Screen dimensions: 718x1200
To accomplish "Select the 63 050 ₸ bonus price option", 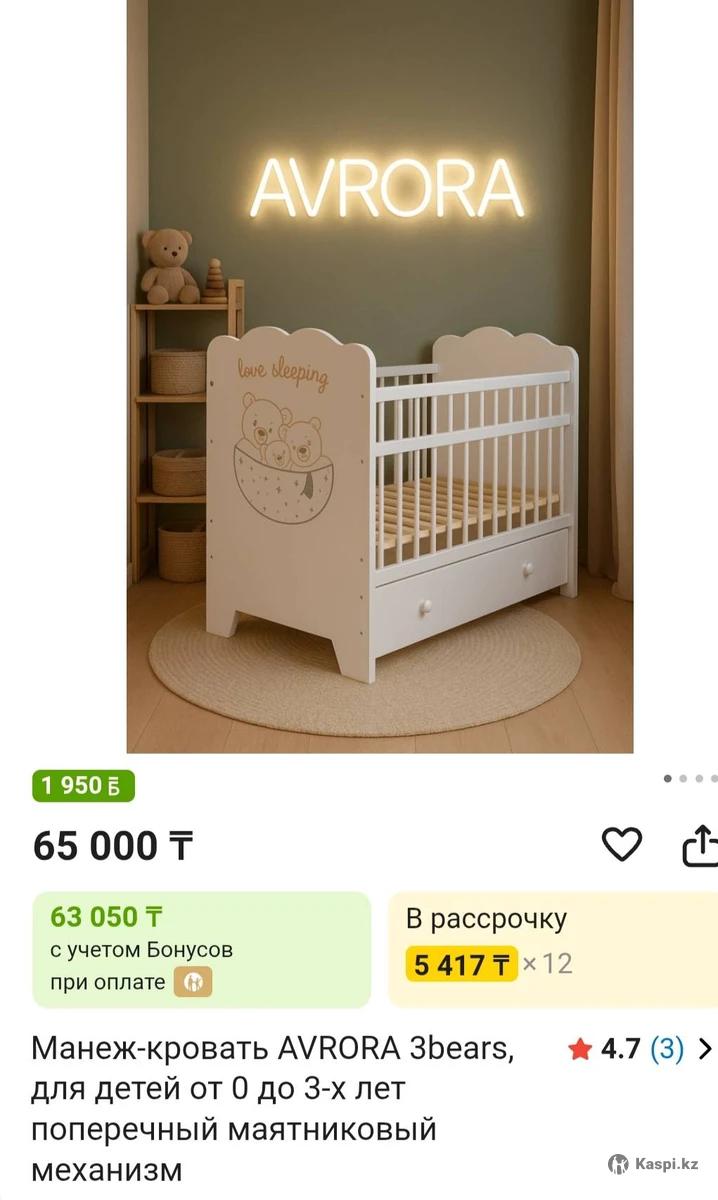I will tap(202, 948).
